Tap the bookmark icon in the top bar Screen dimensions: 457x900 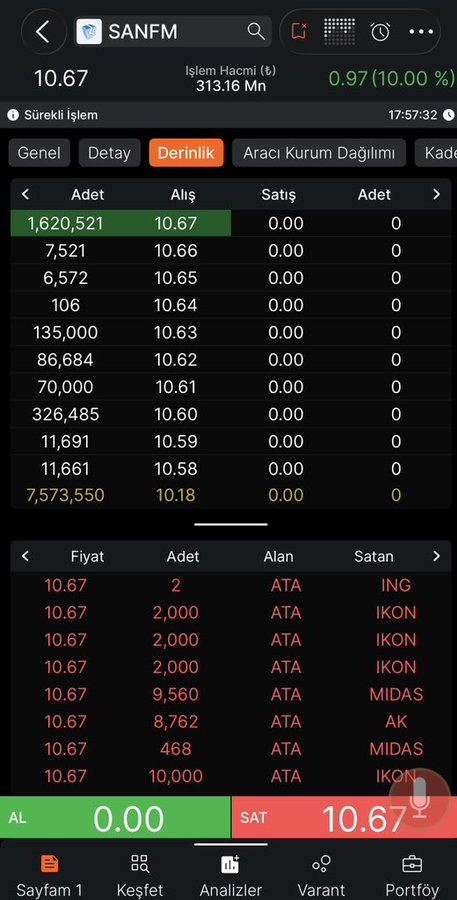299,32
